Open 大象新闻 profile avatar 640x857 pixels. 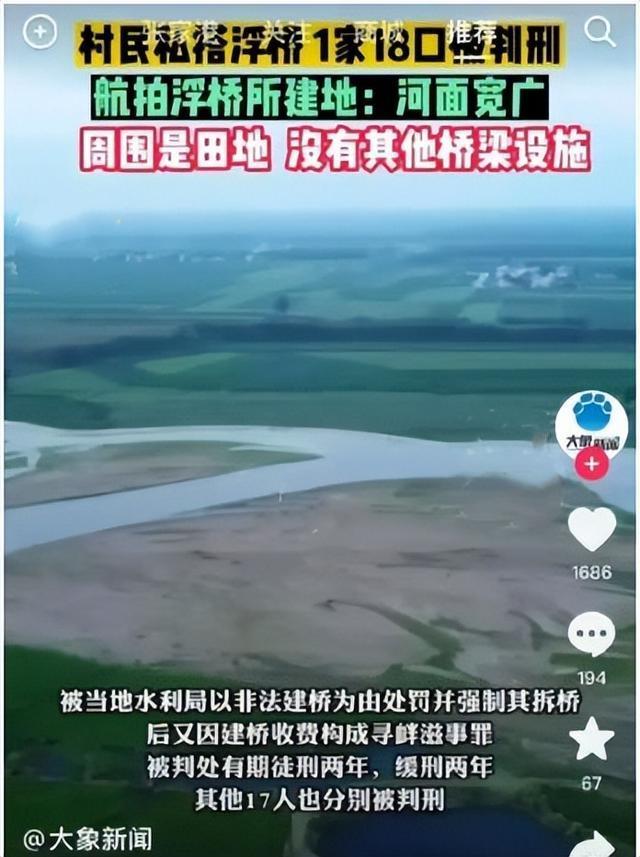[x=592, y=422]
